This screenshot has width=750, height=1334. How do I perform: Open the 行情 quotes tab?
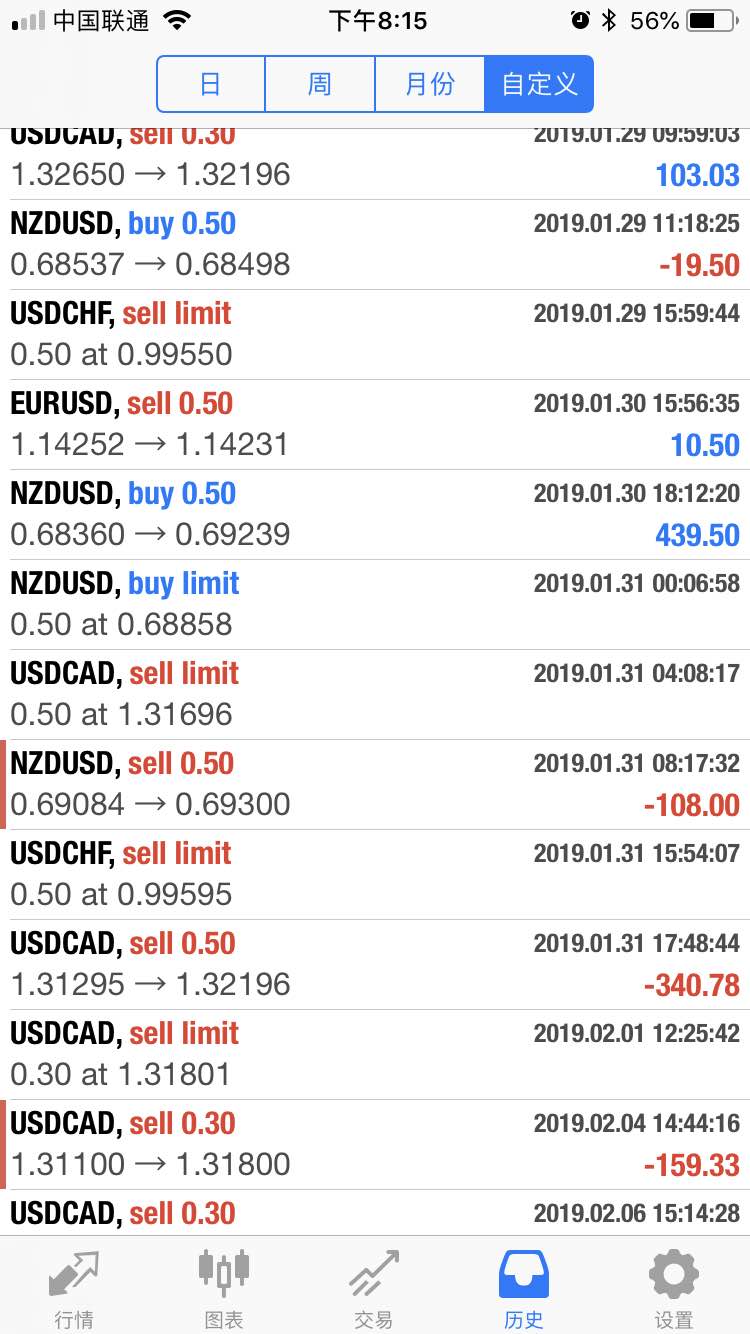point(75,1288)
